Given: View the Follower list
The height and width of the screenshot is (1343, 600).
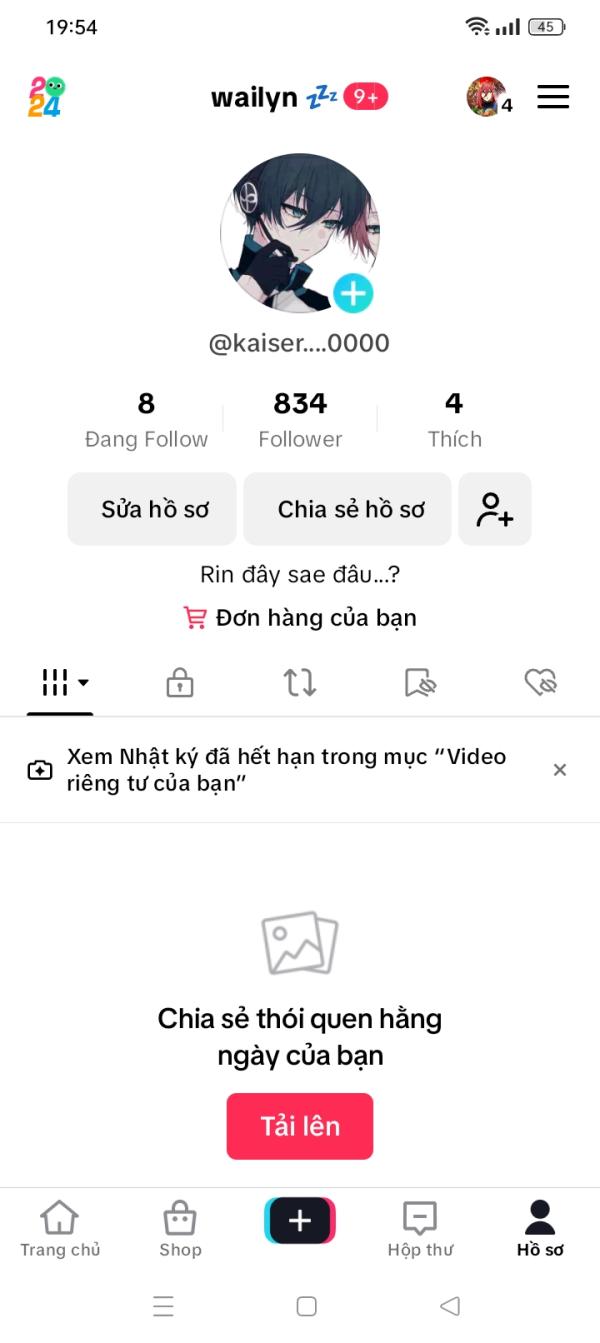Looking at the screenshot, I should coord(300,420).
